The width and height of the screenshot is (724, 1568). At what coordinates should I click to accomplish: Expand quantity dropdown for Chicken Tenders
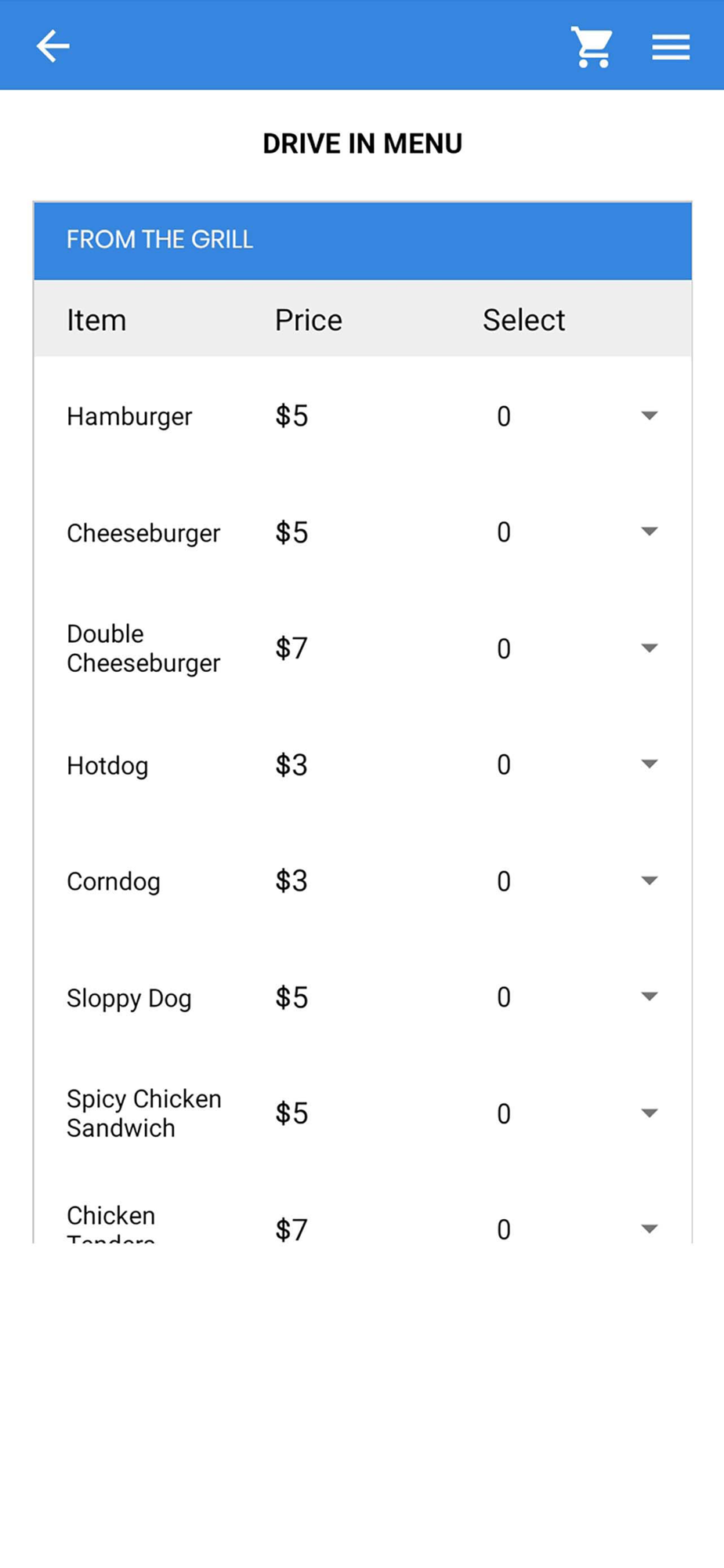pyautogui.click(x=575, y=1227)
